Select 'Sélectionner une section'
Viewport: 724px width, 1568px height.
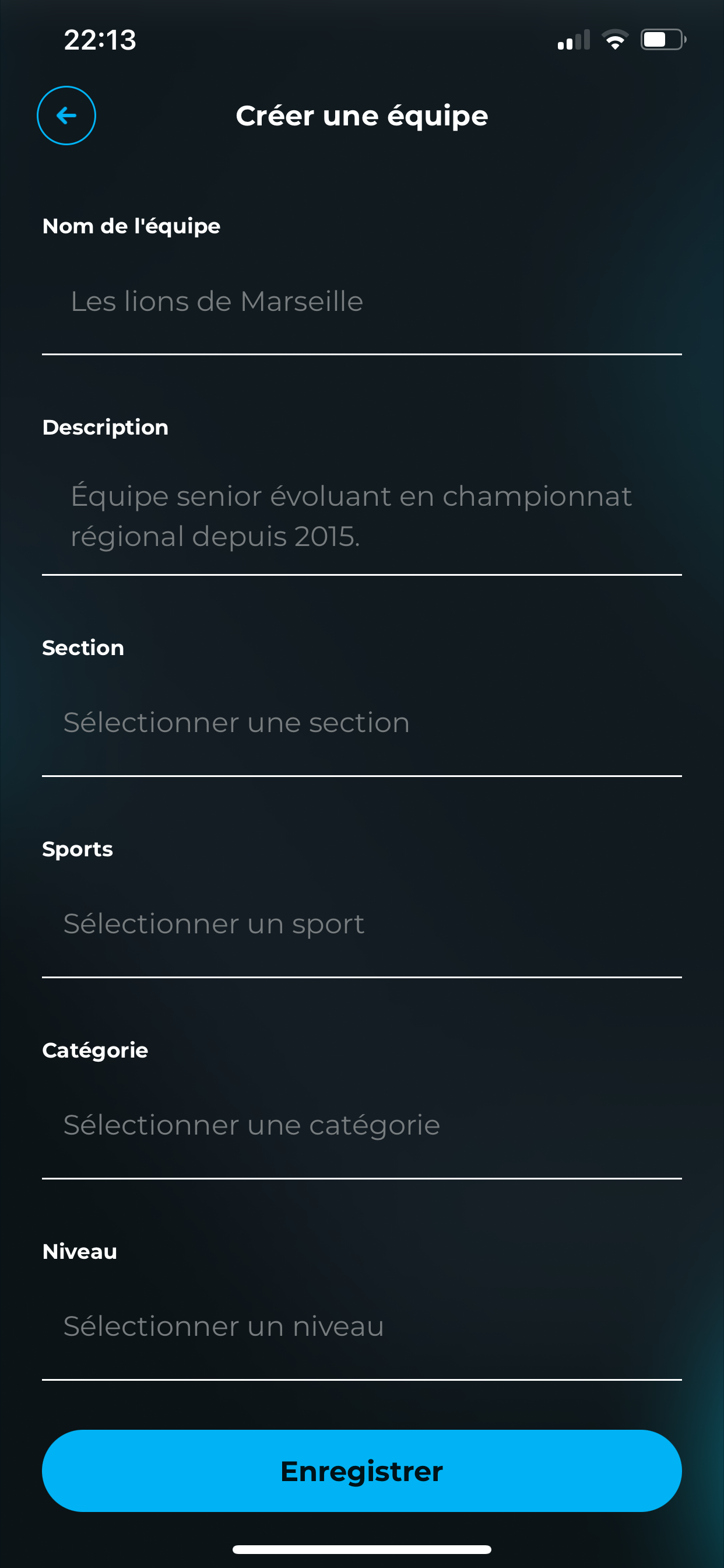[236, 722]
